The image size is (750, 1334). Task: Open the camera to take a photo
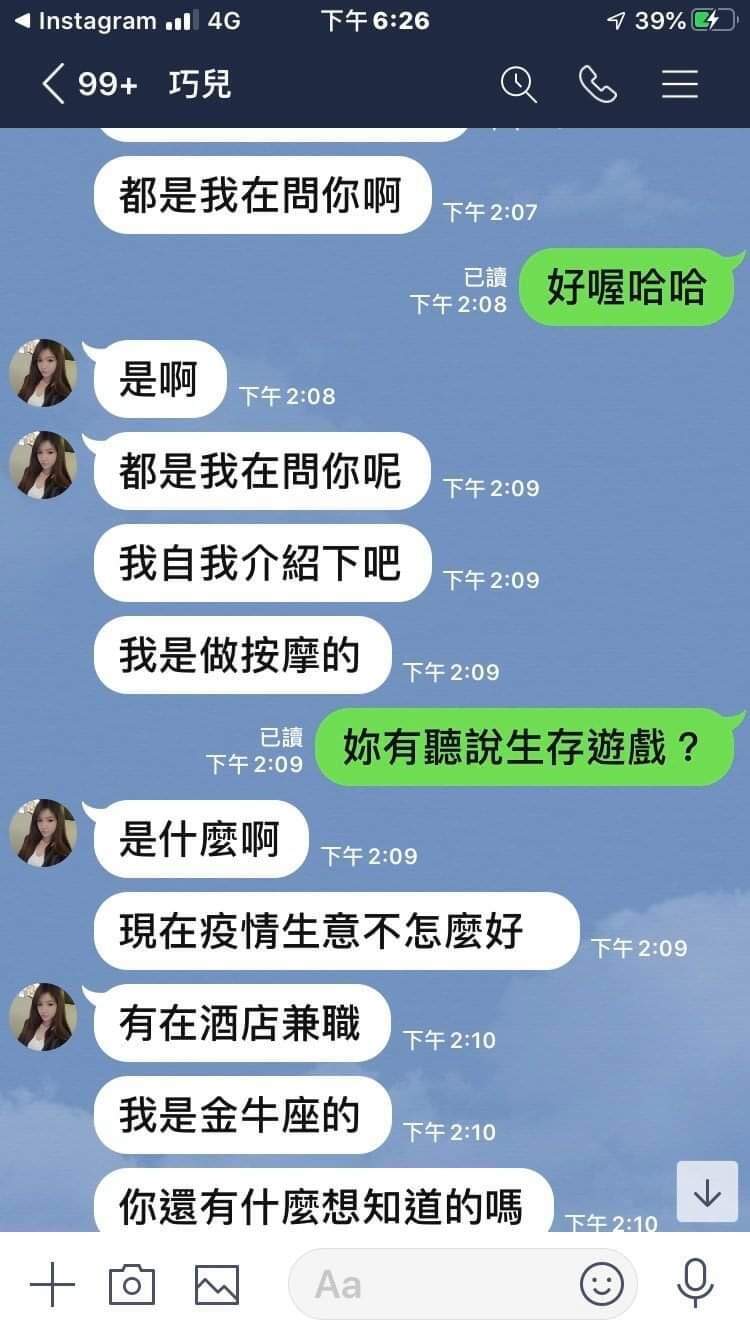(132, 1284)
